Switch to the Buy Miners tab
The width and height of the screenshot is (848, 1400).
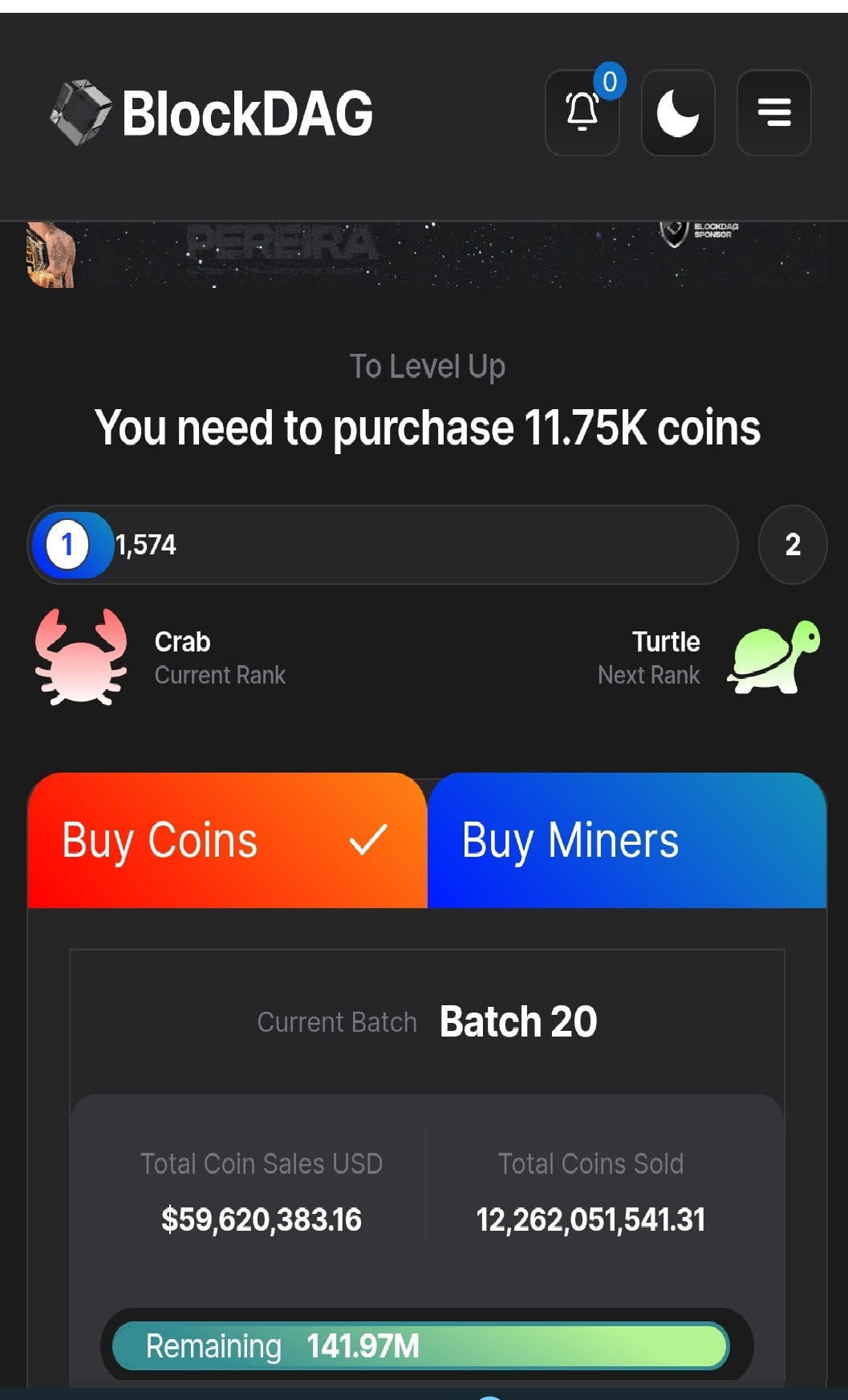(x=627, y=841)
